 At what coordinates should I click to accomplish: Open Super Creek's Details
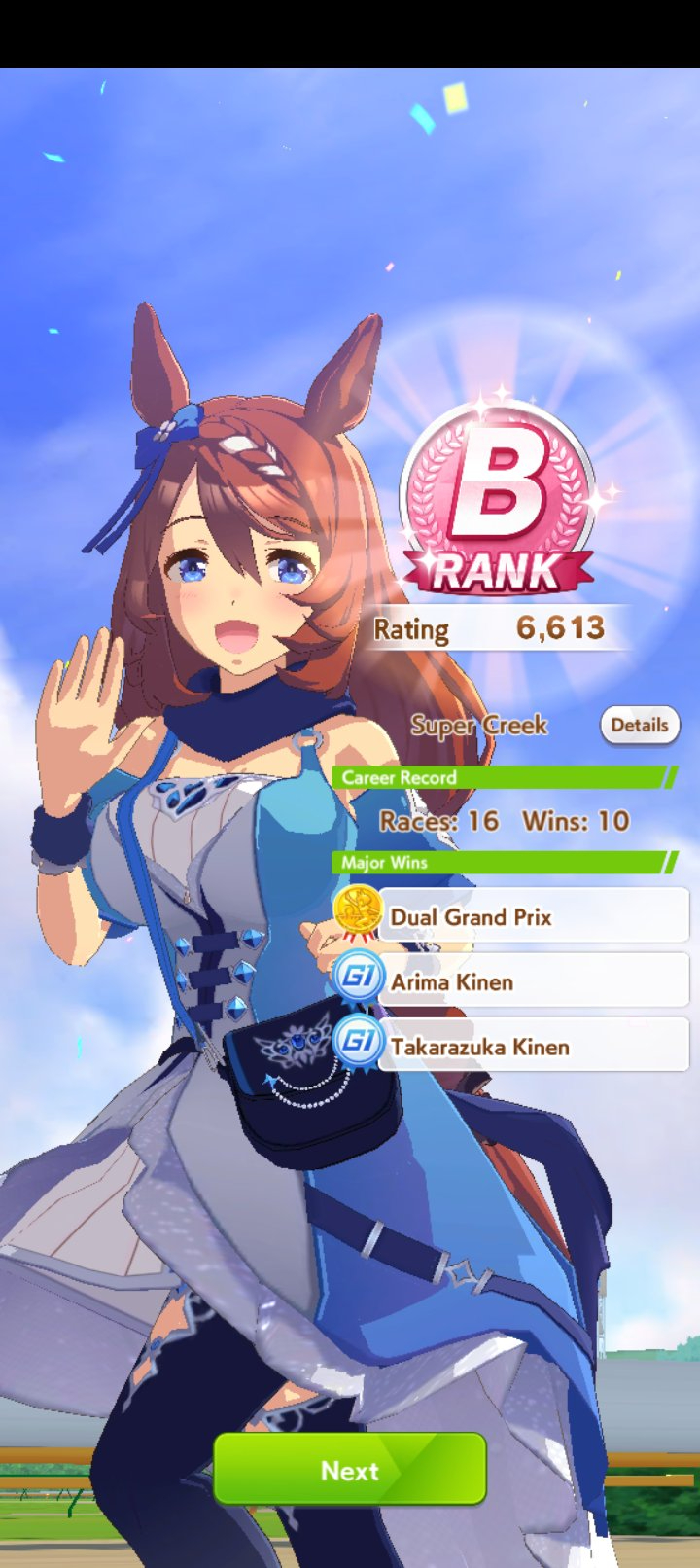pyautogui.click(x=639, y=725)
